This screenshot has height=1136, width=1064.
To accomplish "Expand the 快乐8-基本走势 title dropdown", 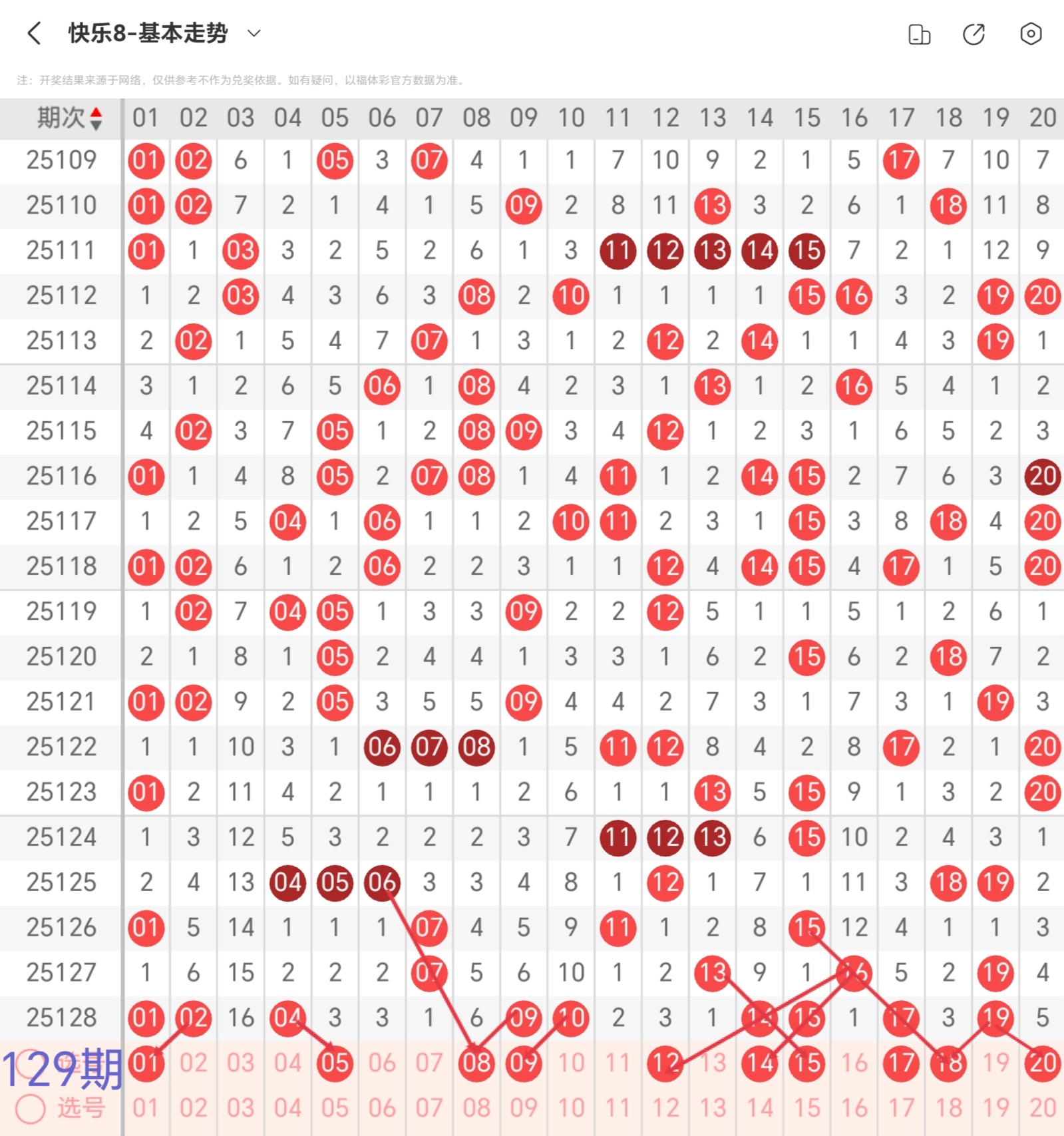I will click(254, 33).
